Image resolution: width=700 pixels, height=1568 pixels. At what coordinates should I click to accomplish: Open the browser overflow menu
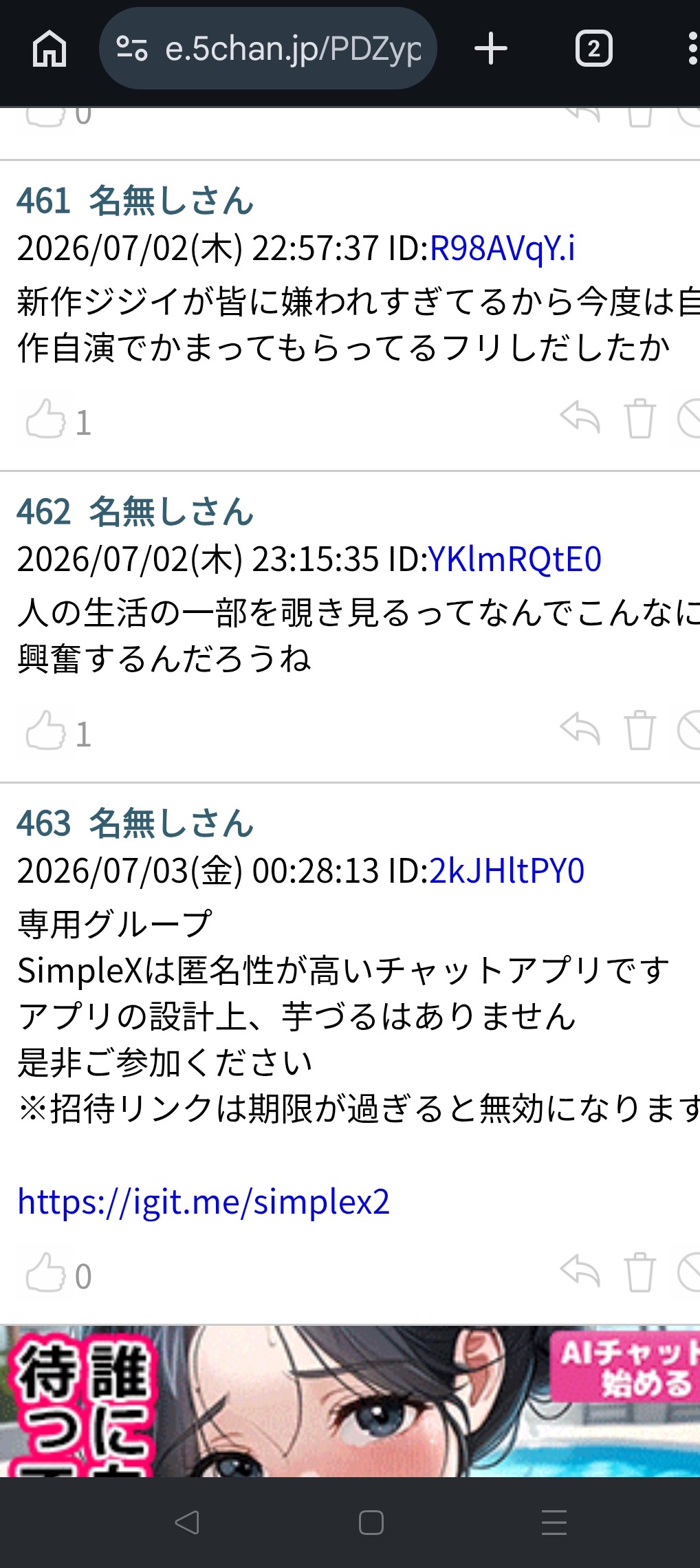coord(692,49)
